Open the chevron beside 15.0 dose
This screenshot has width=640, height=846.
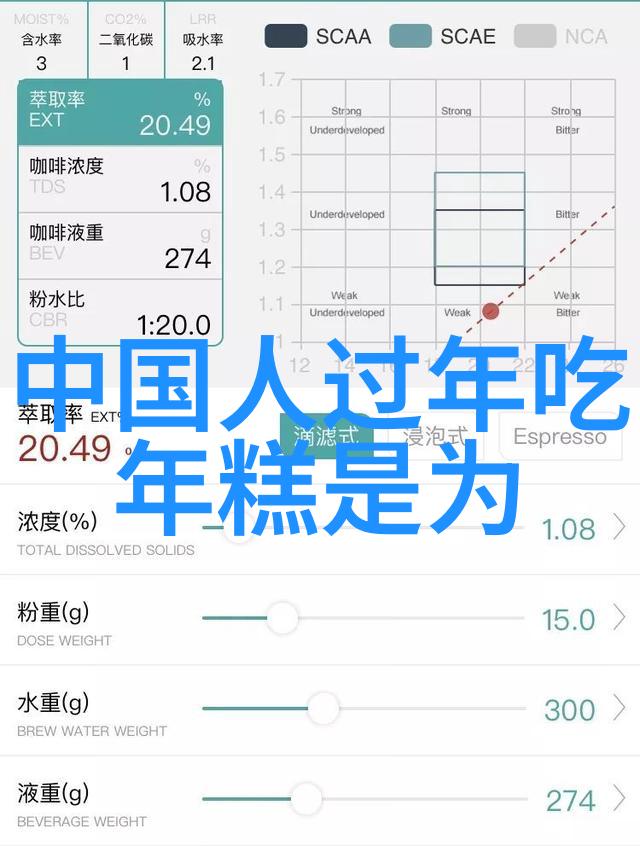pyautogui.click(x=620, y=618)
